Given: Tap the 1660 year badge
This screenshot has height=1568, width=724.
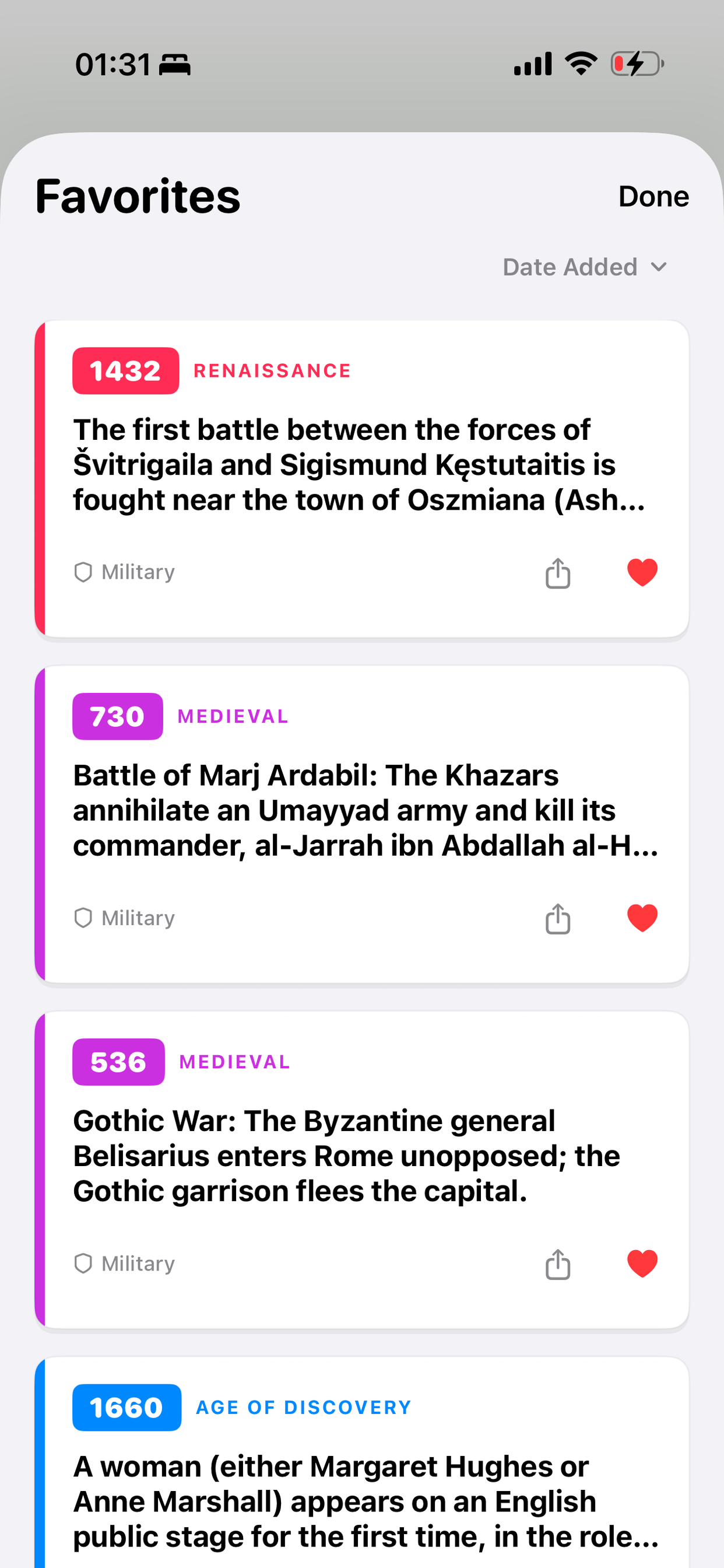Looking at the screenshot, I should pyautogui.click(x=126, y=1408).
